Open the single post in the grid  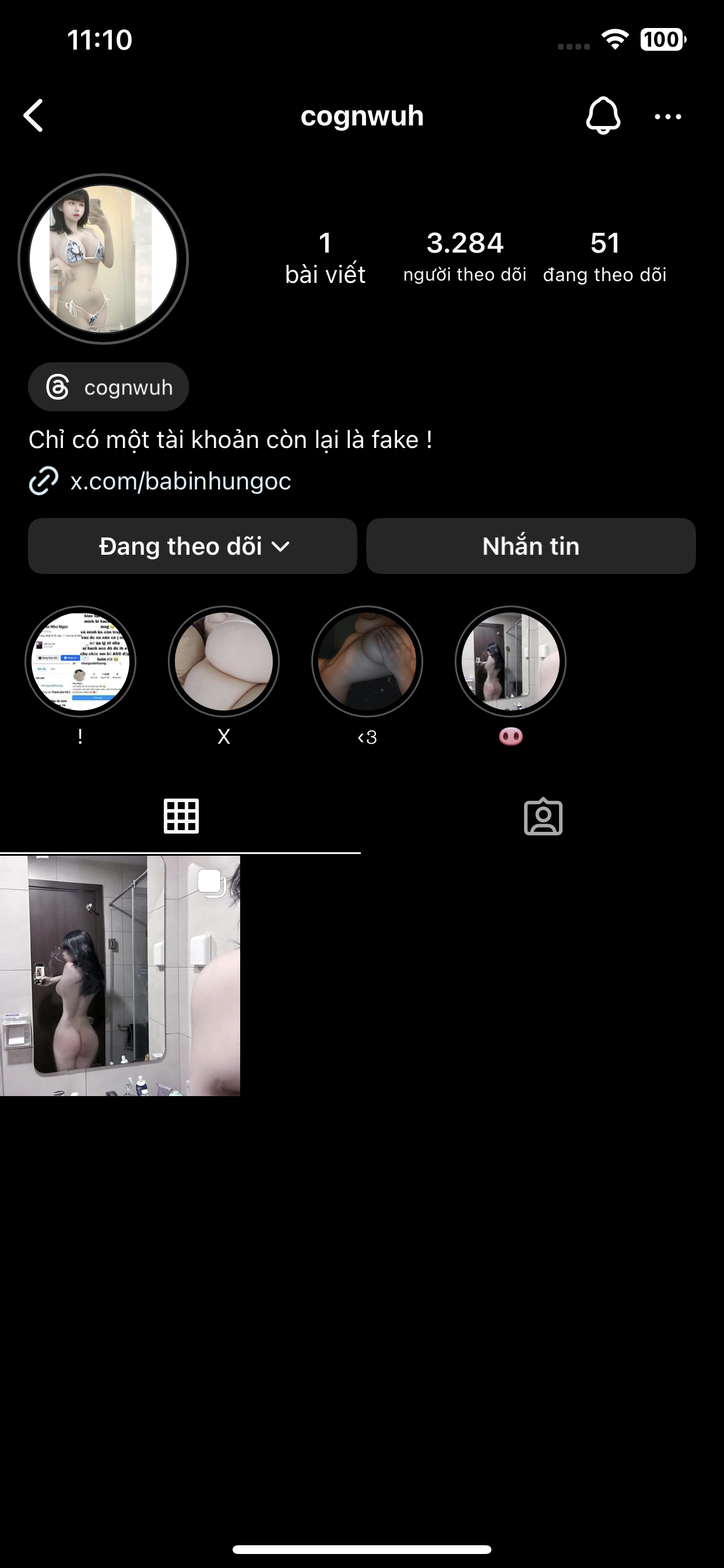click(120, 976)
